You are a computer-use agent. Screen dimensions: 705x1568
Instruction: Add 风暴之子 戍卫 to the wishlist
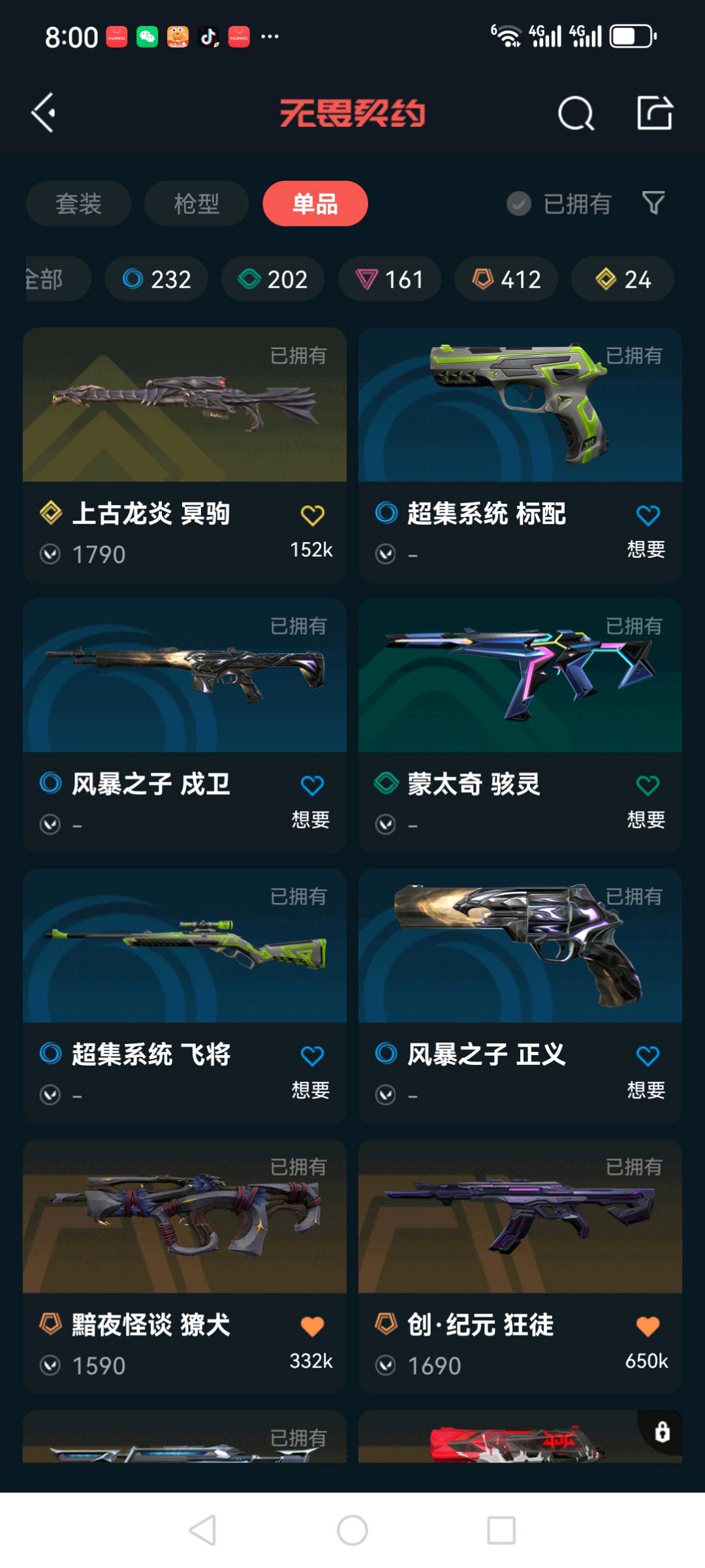click(312, 786)
